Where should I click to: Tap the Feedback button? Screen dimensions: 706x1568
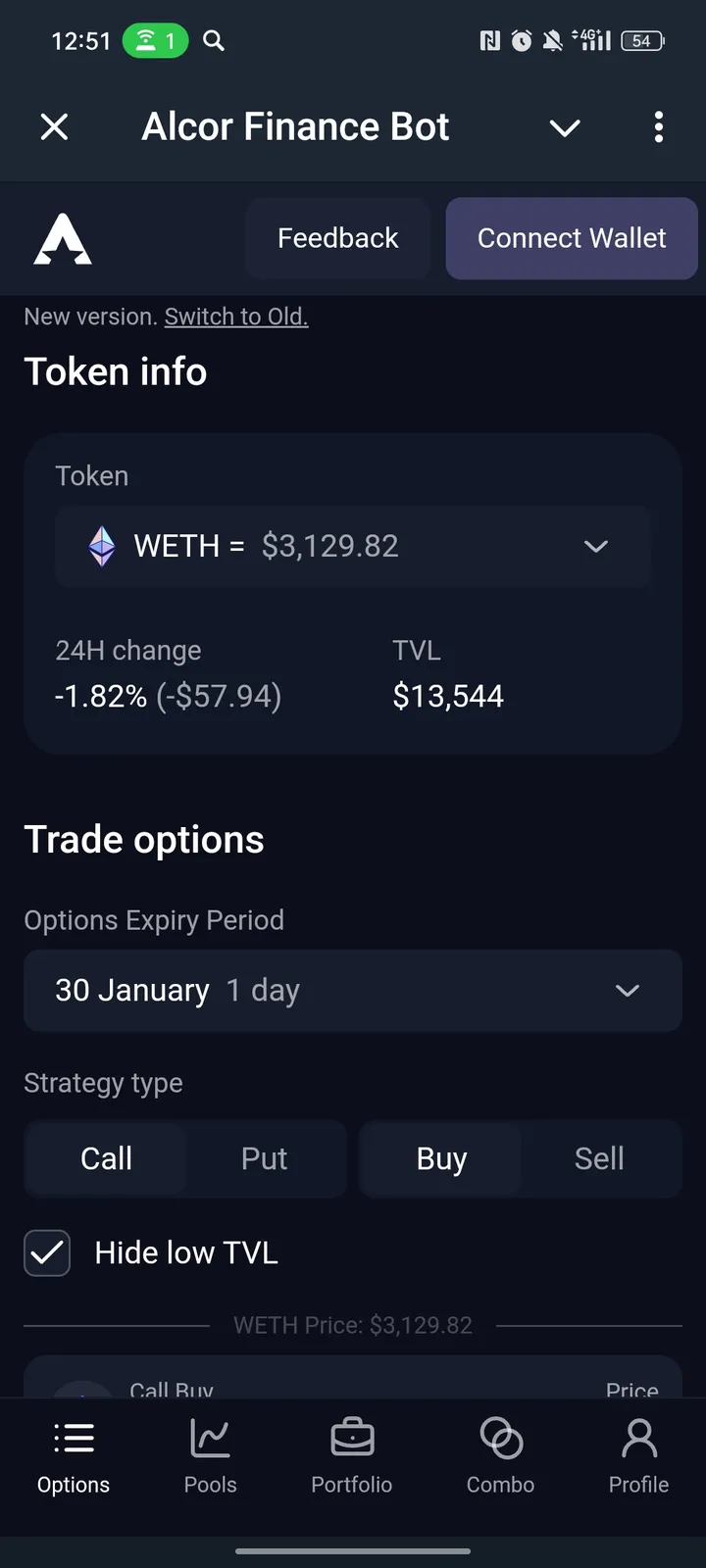[337, 238]
